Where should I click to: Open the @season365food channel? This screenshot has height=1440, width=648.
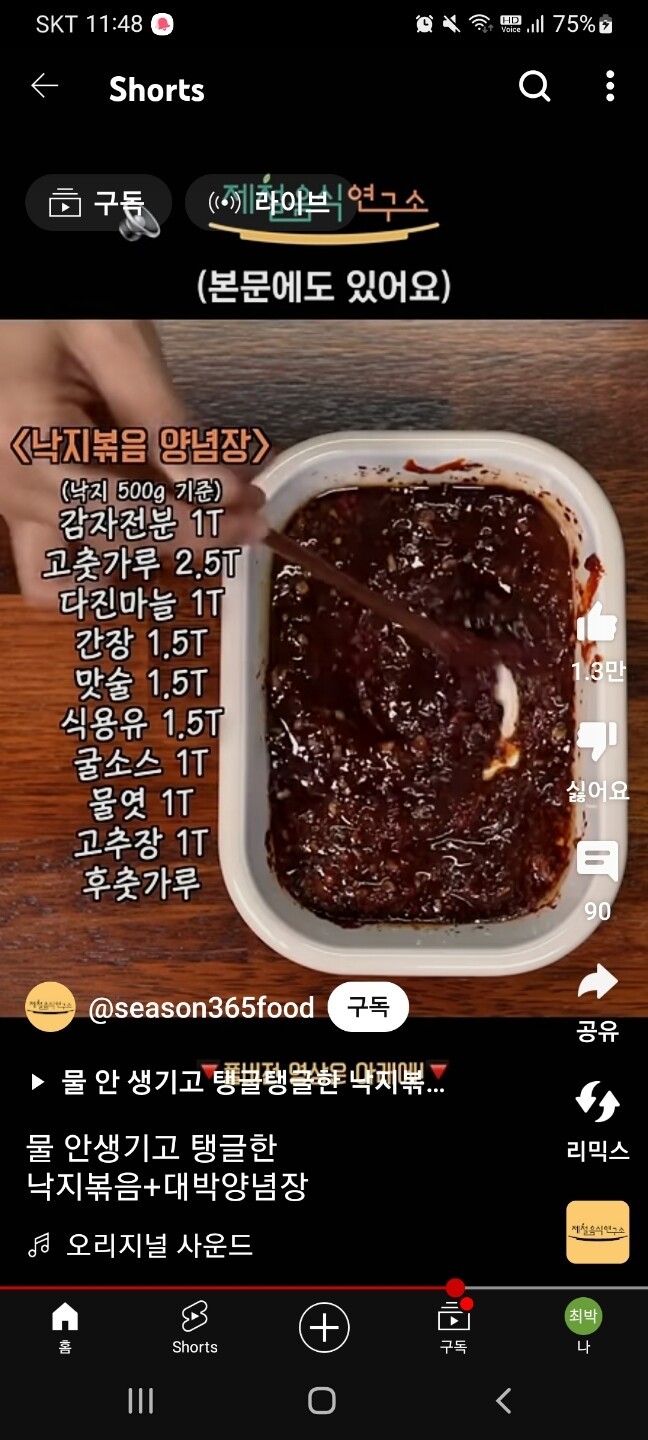coord(200,1007)
